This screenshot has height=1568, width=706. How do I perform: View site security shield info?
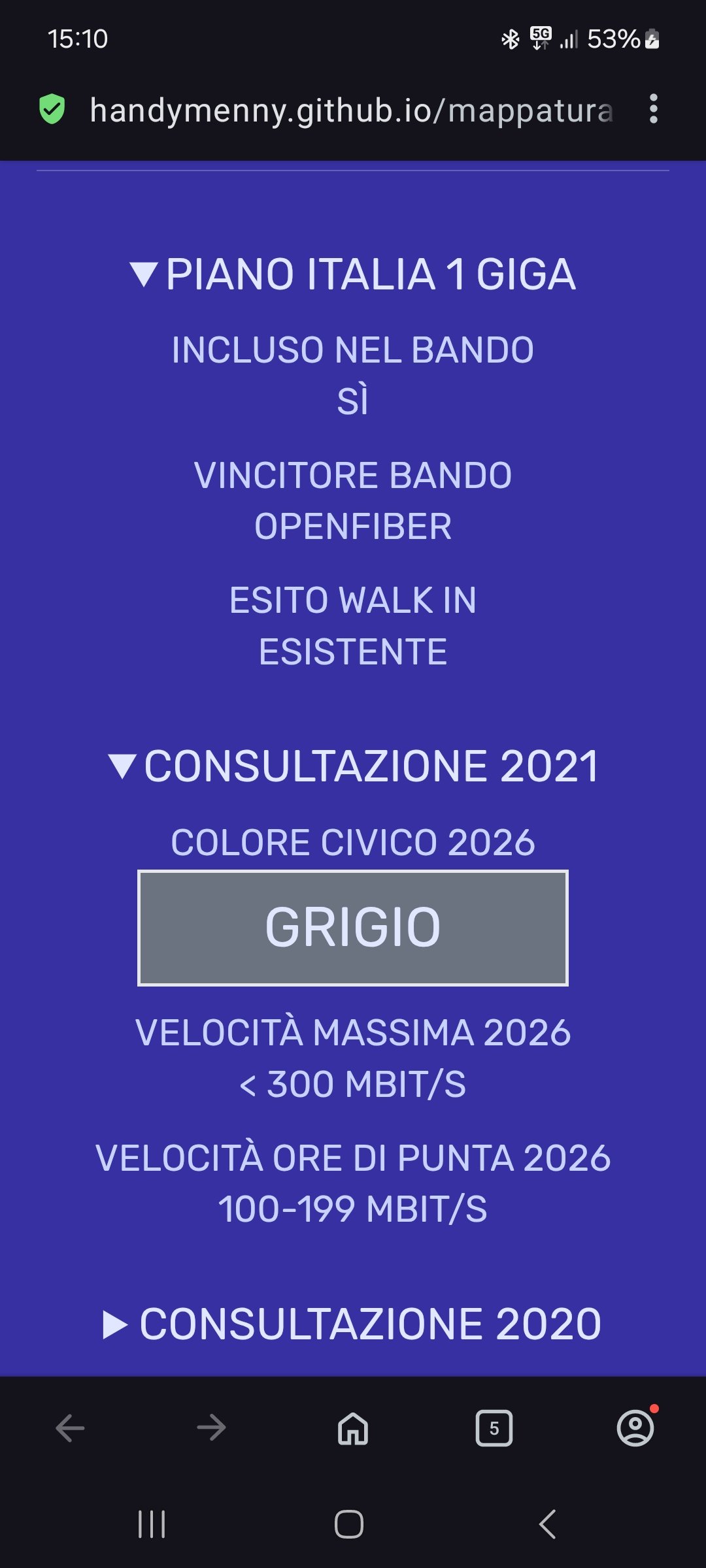[x=52, y=108]
